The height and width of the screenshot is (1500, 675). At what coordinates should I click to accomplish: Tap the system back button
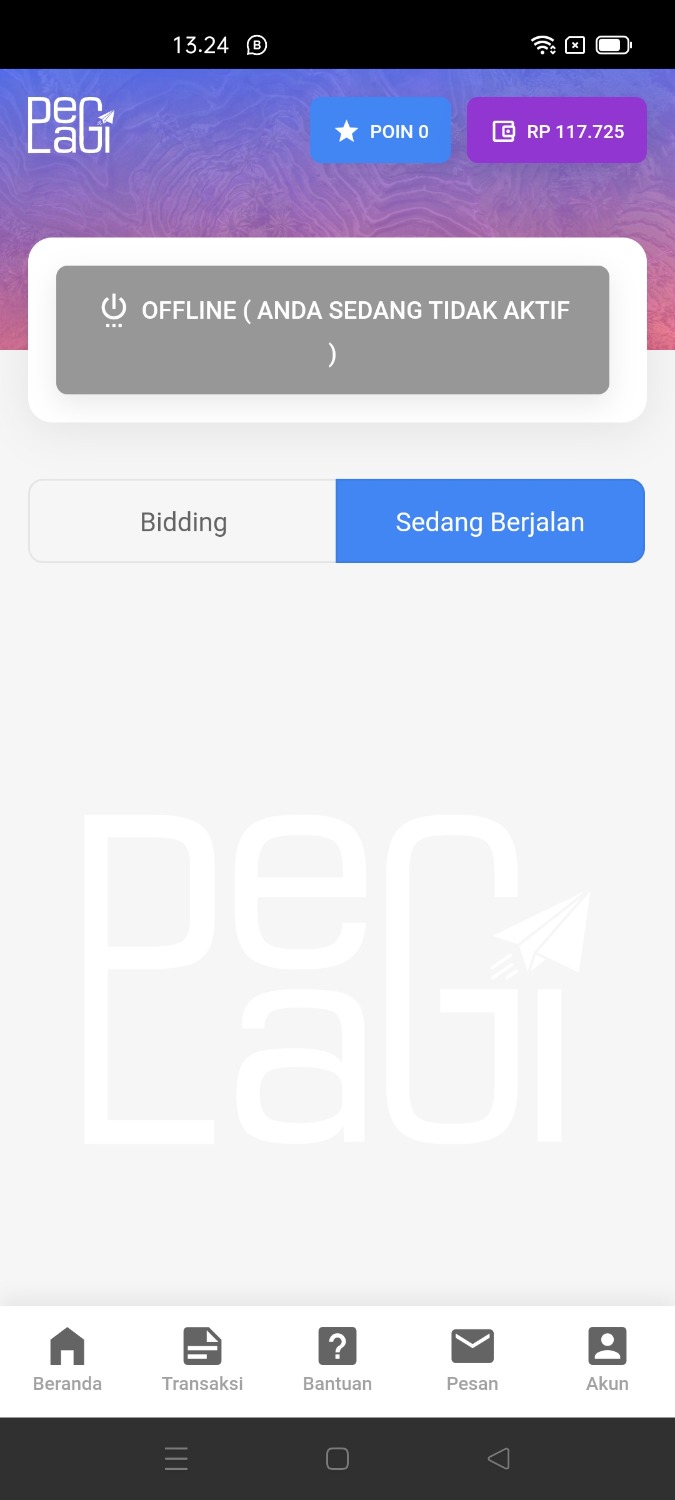(498, 1459)
